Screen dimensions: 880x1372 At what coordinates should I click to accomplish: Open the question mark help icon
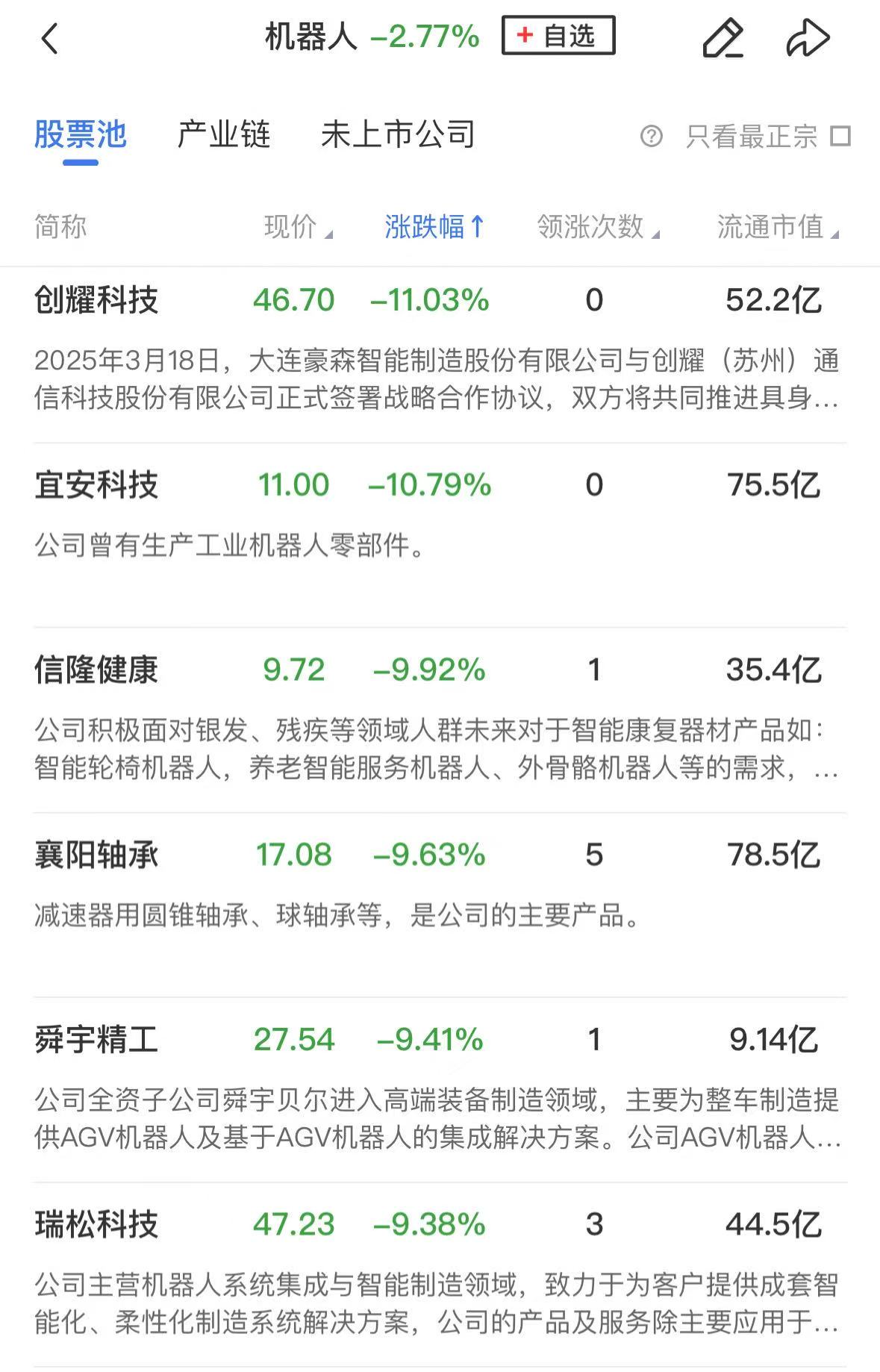tap(651, 137)
